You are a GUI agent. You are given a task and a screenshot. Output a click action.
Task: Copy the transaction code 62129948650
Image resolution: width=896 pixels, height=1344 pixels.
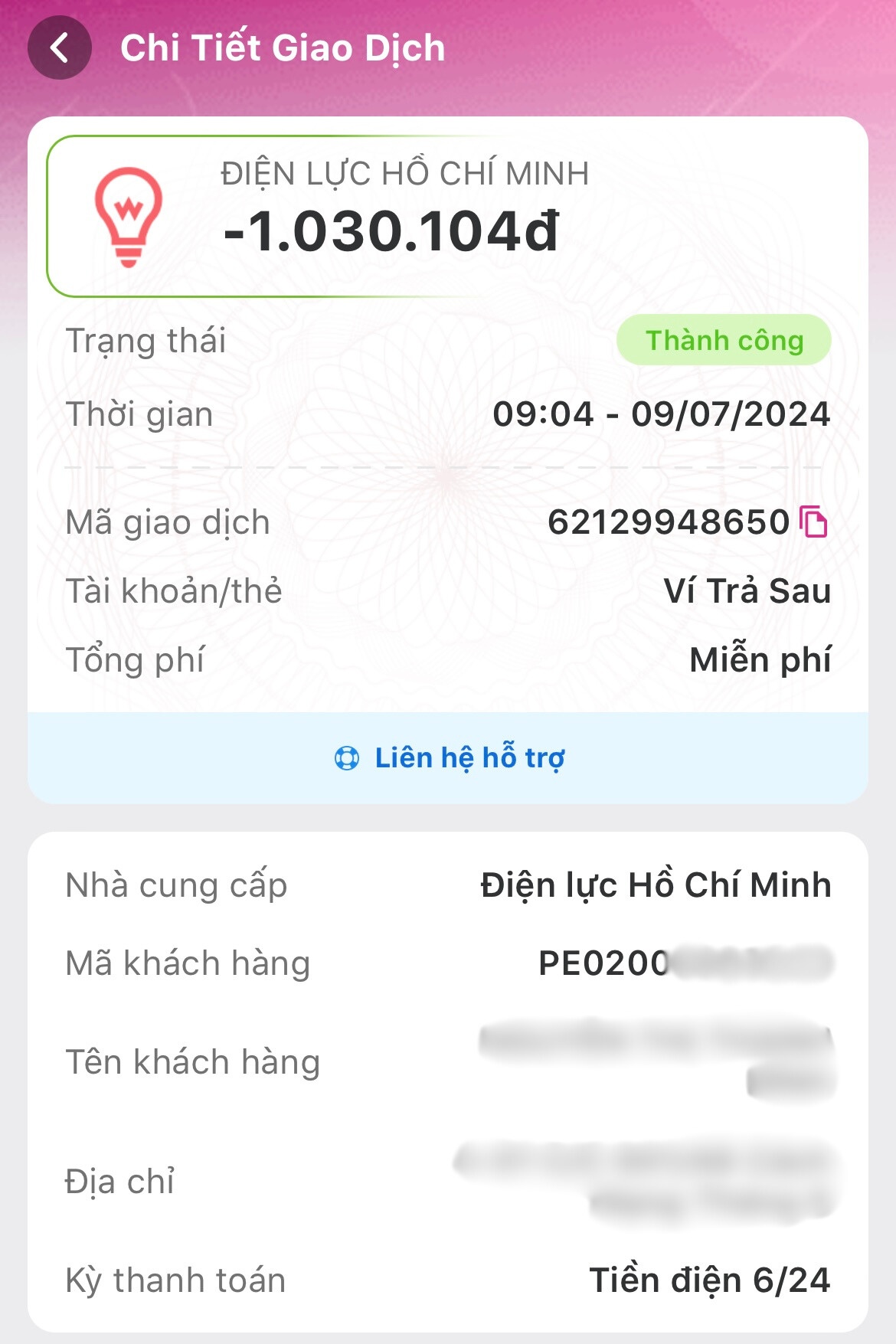(x=813, y=522)
